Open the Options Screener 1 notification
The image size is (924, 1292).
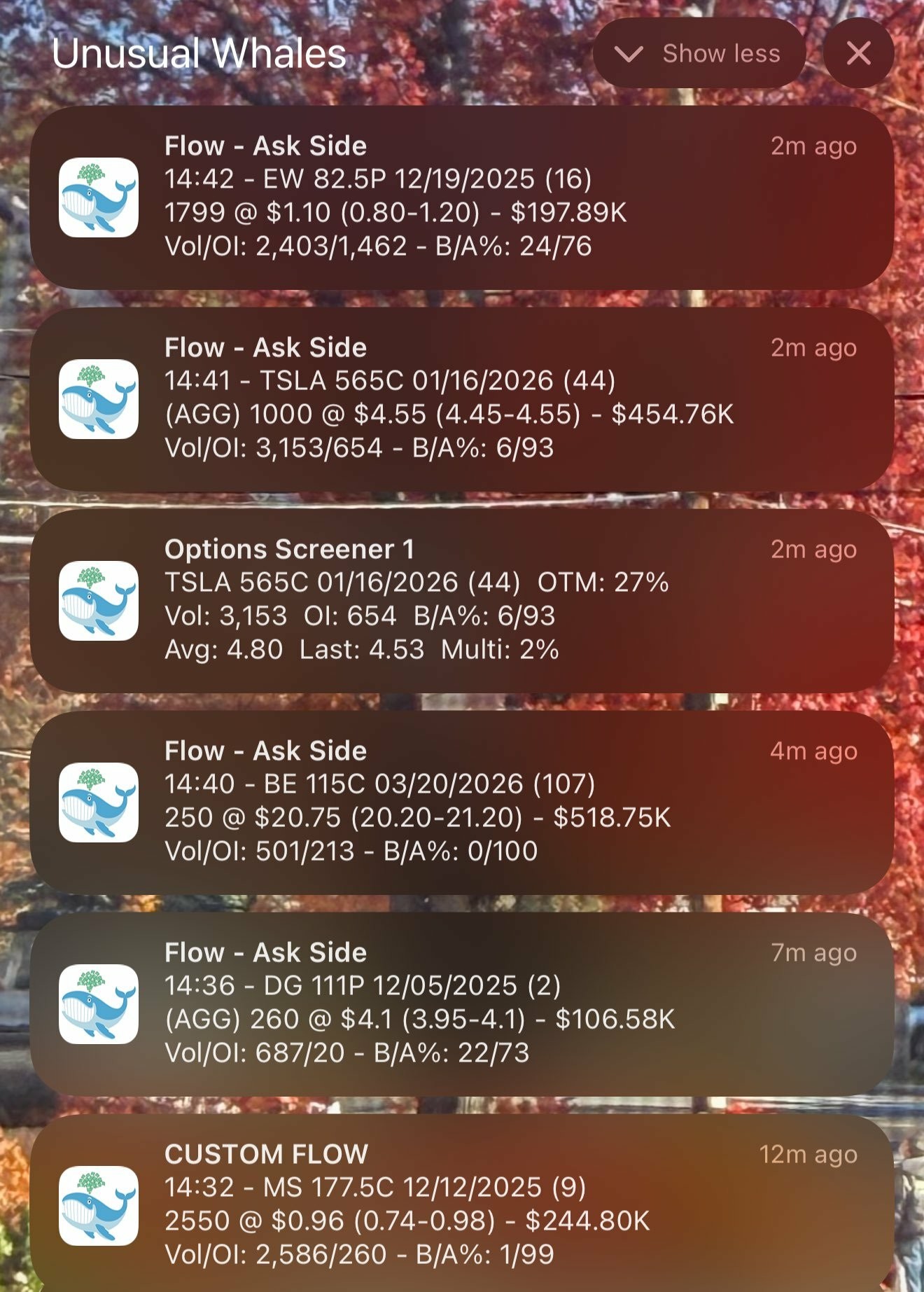[462, 601]
